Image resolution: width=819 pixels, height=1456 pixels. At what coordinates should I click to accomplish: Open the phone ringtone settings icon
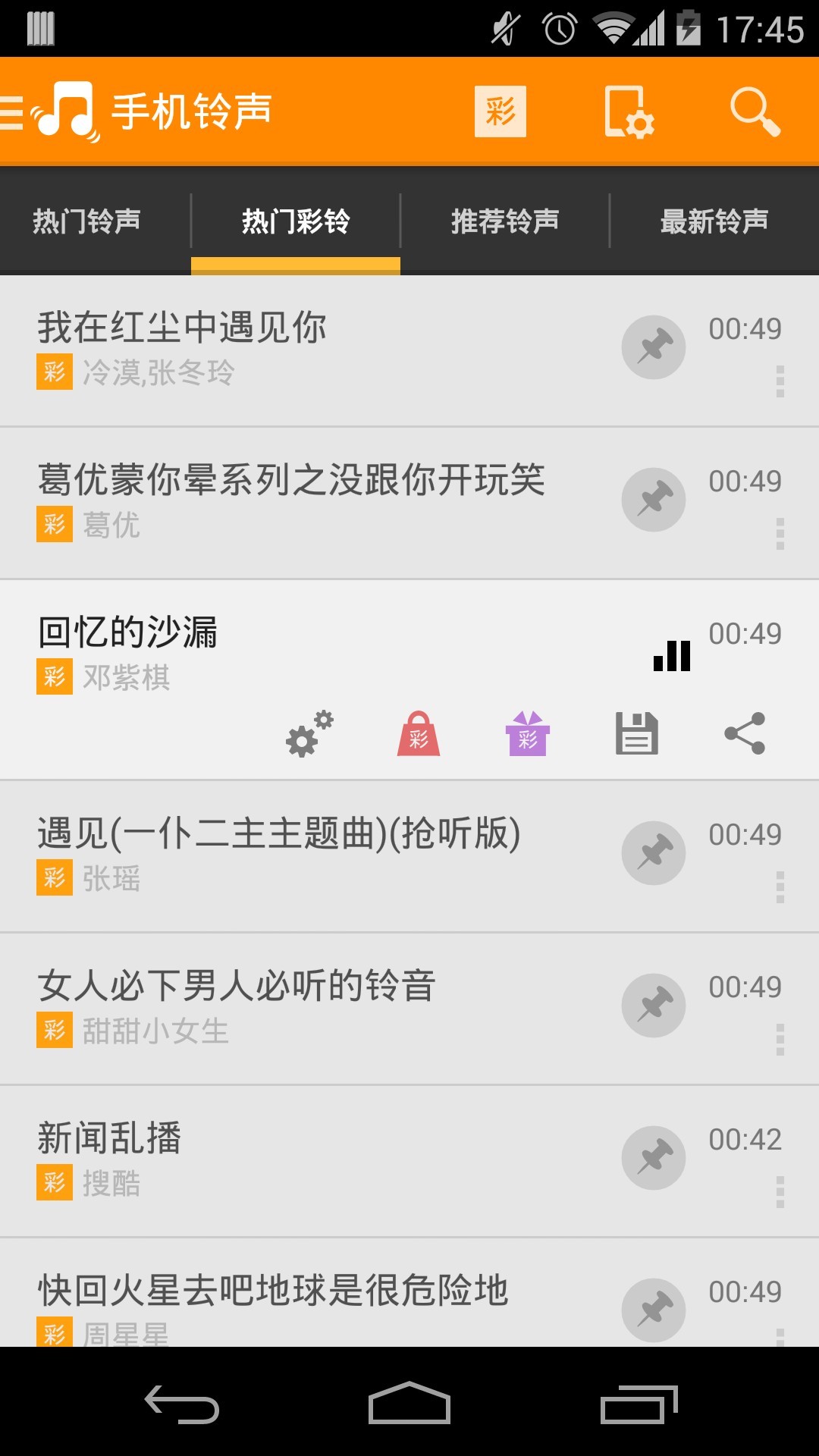tap(629, 111)
